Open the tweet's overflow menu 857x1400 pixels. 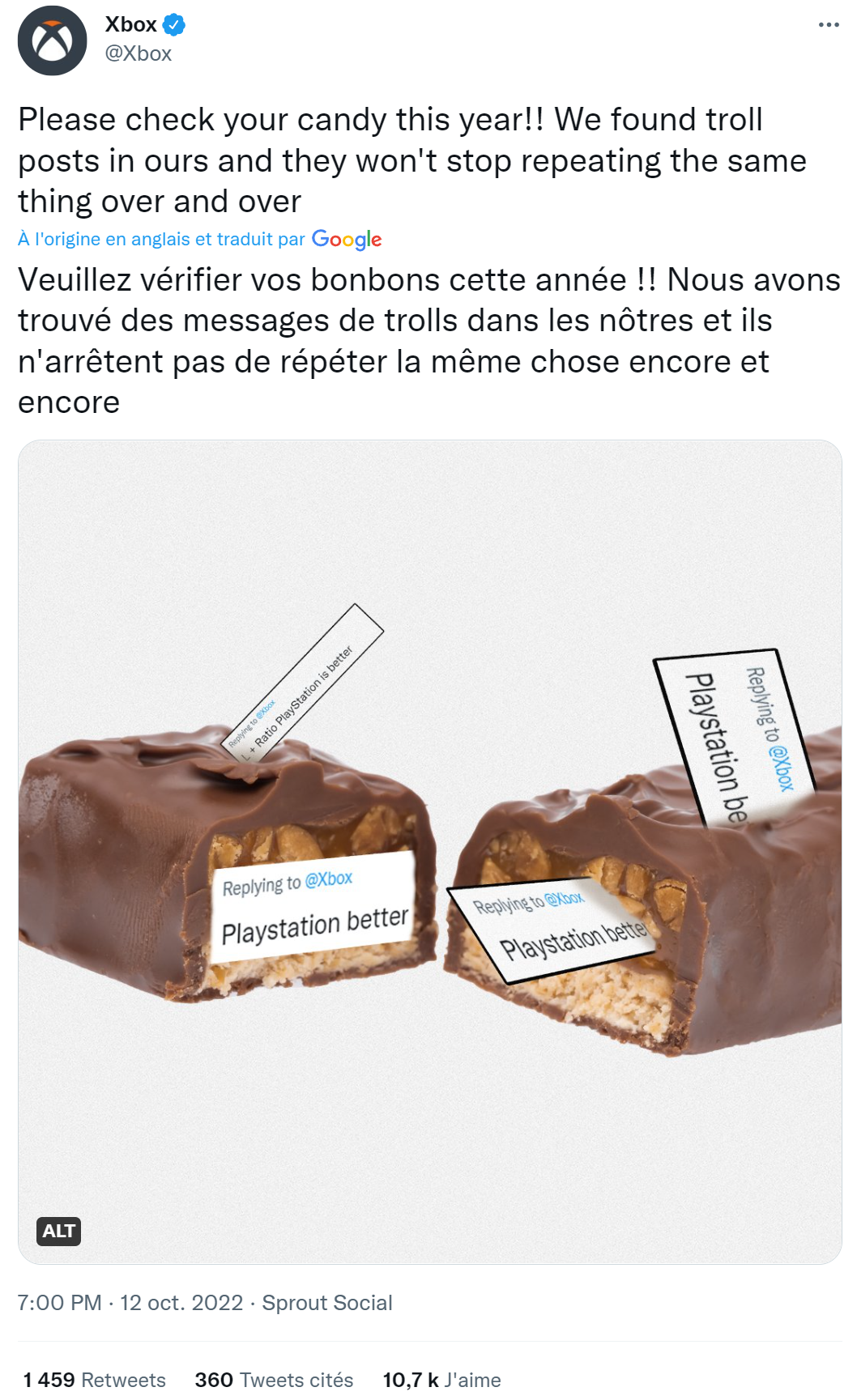(x=828, y=25)
